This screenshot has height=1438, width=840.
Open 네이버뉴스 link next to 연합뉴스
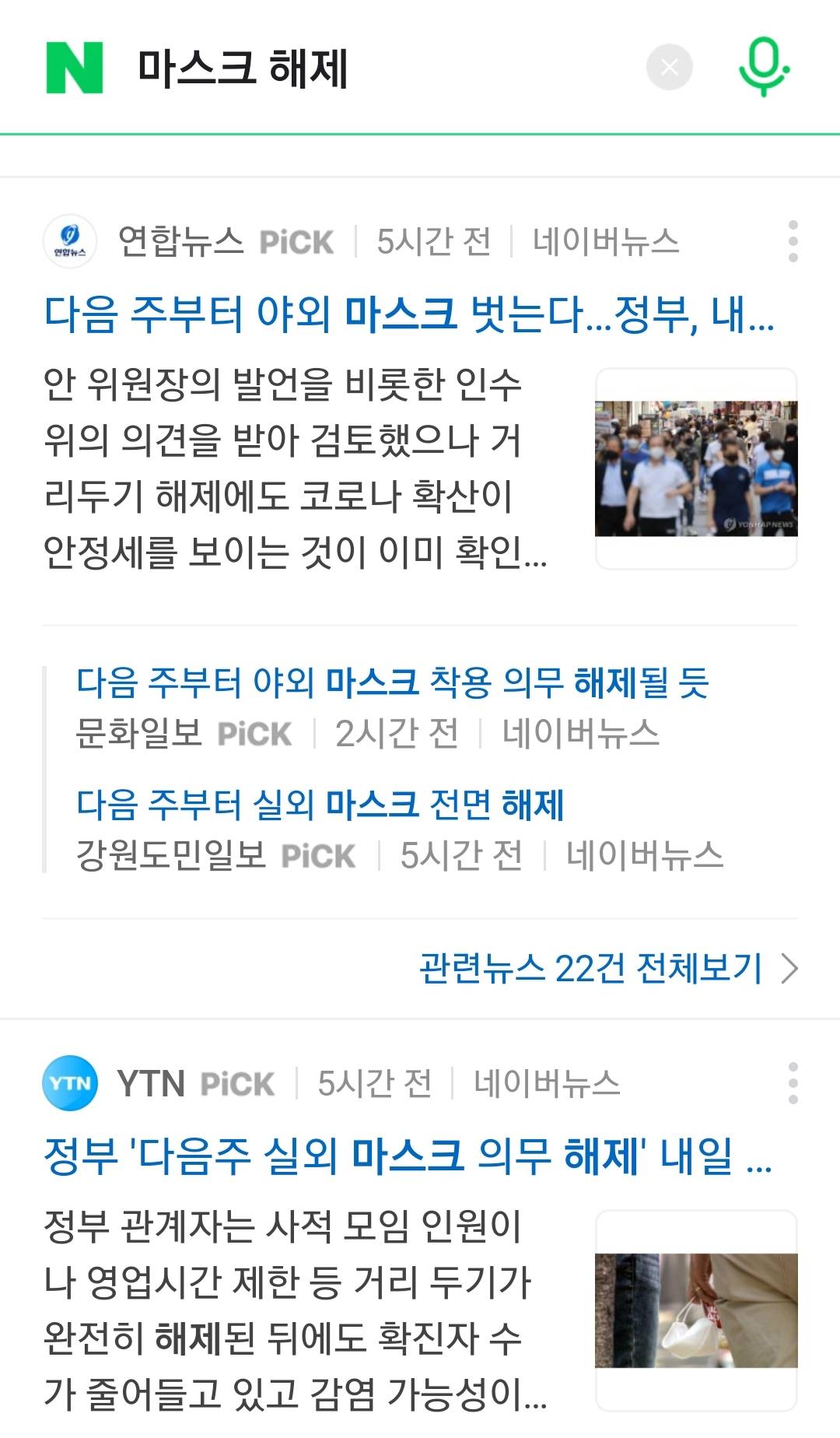605,241
